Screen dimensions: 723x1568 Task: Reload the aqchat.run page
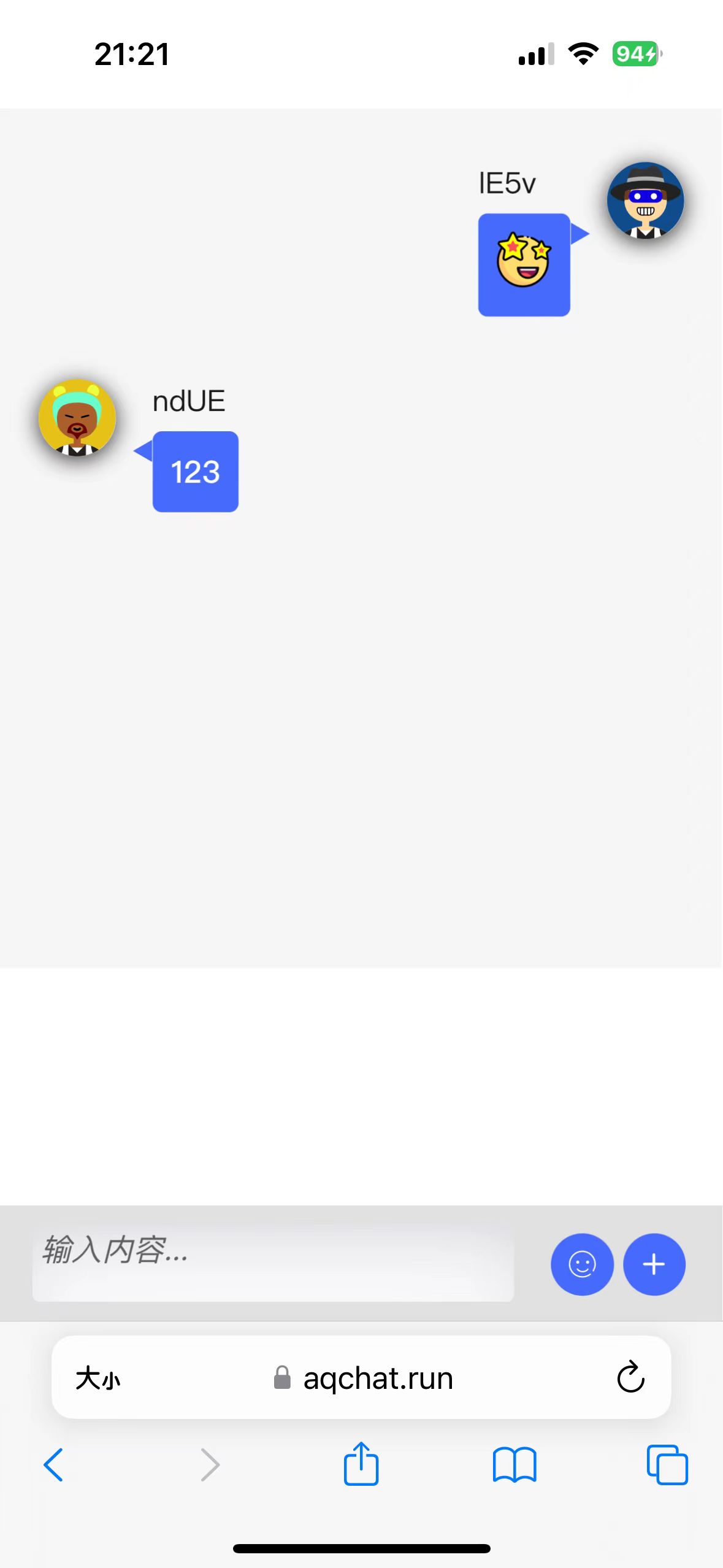630,1378
